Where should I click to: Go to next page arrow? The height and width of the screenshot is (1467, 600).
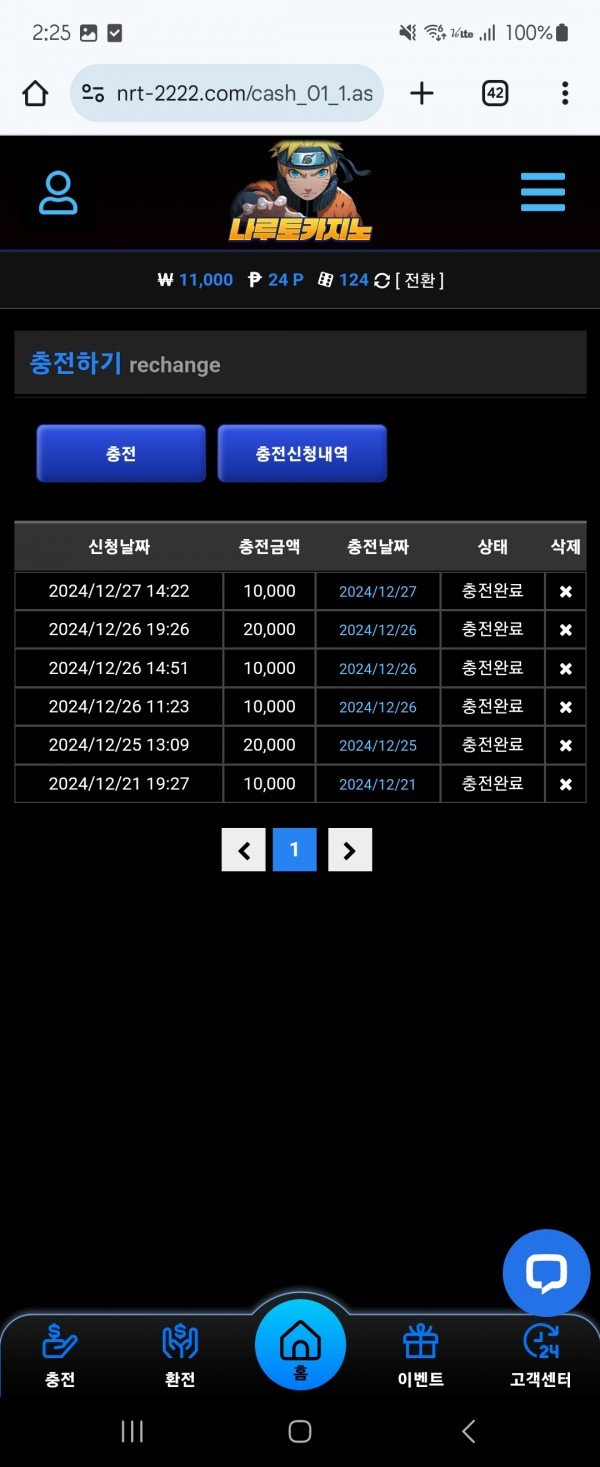pos(350,850)
